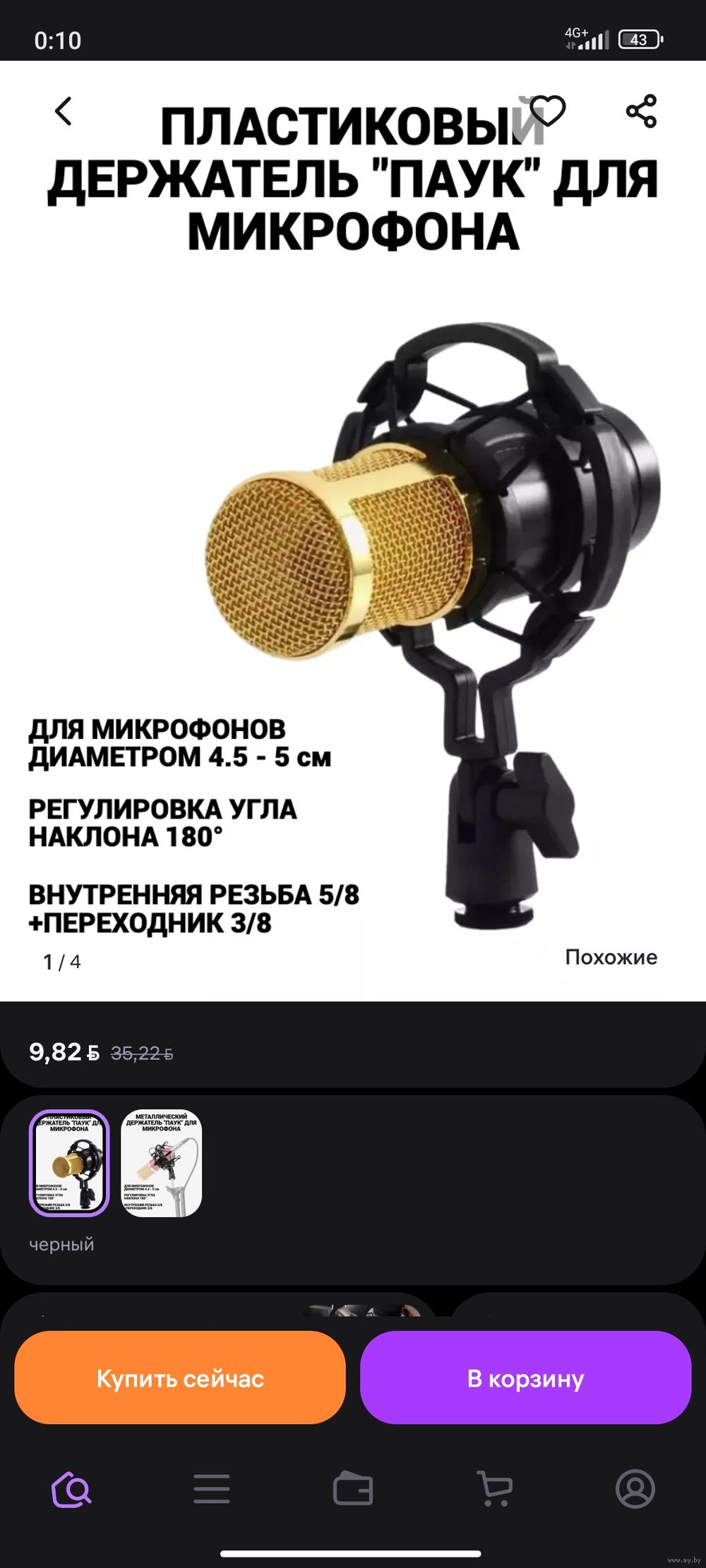Go to the profile tab

coord(635,1489)
